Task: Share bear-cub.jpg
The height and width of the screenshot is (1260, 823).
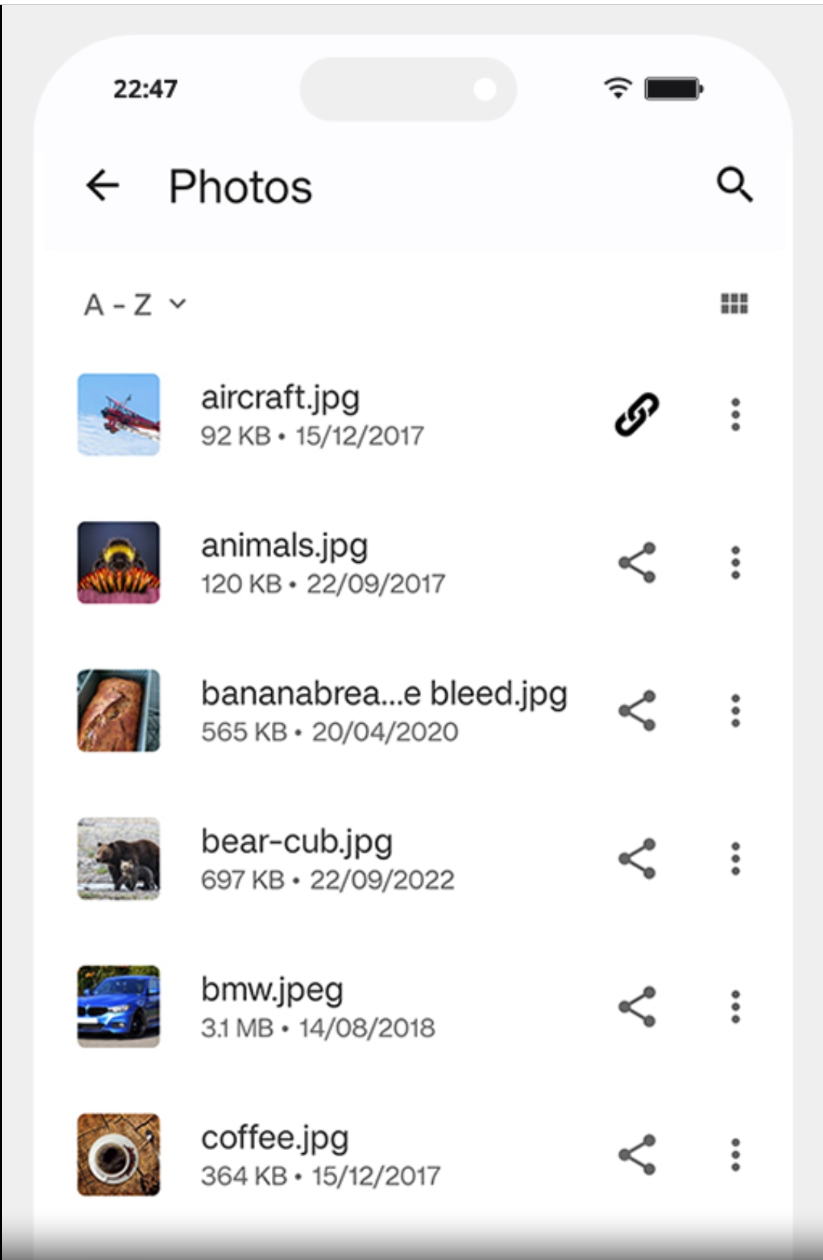Action: click(637, 858)
